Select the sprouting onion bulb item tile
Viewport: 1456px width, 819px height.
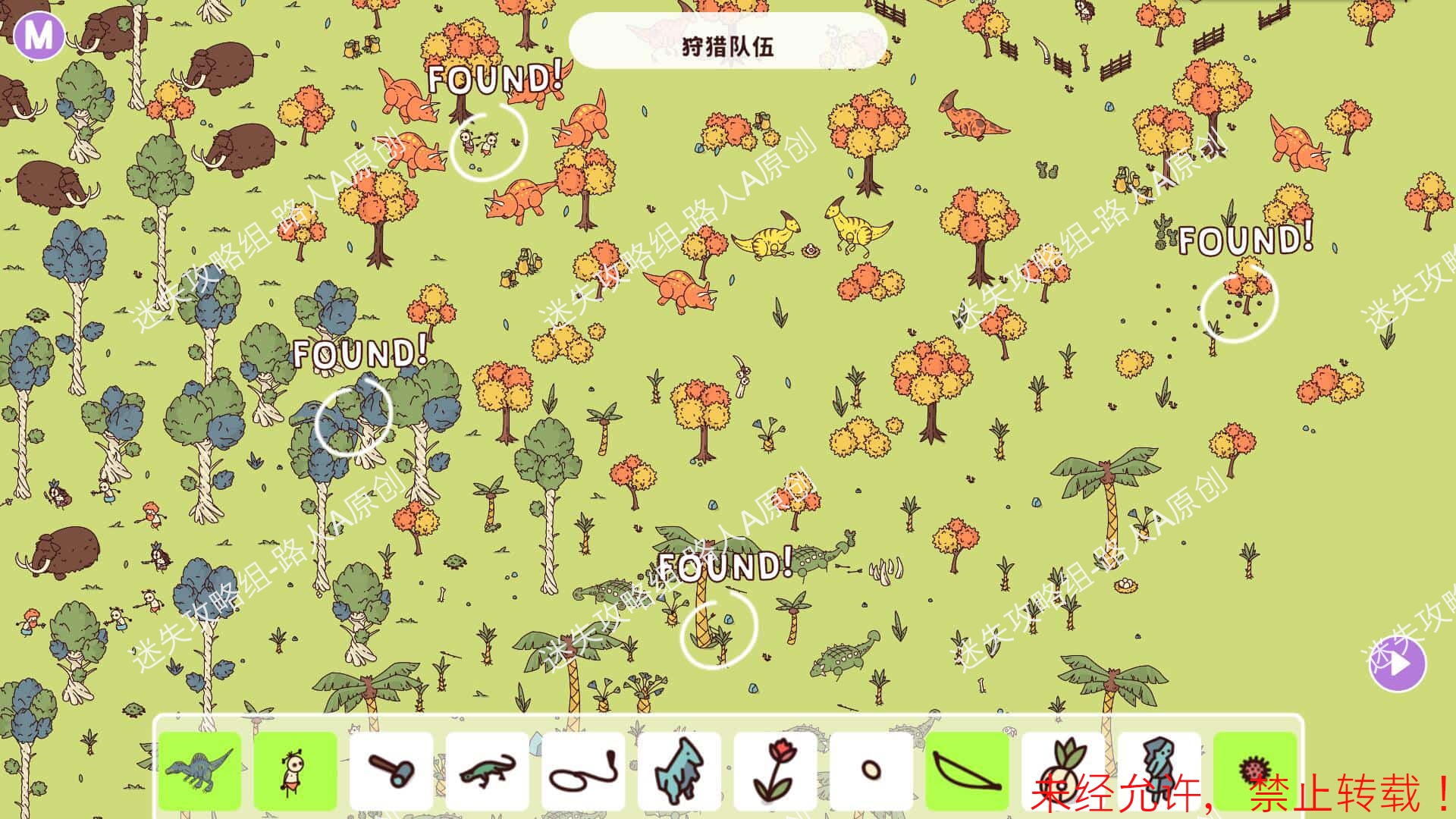click(x=1063, y=771)
